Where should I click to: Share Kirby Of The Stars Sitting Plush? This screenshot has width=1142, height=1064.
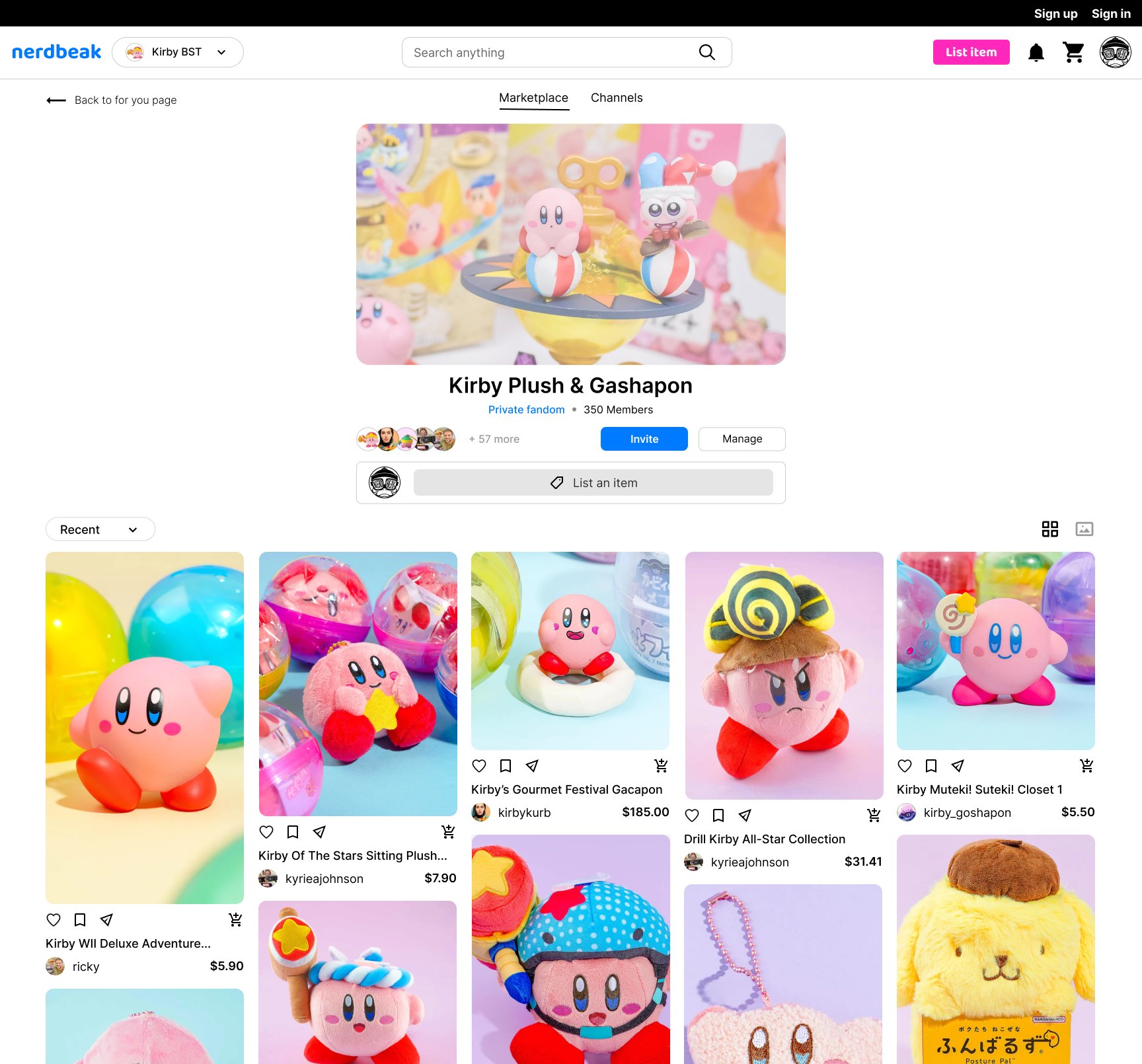pos(319,832)
